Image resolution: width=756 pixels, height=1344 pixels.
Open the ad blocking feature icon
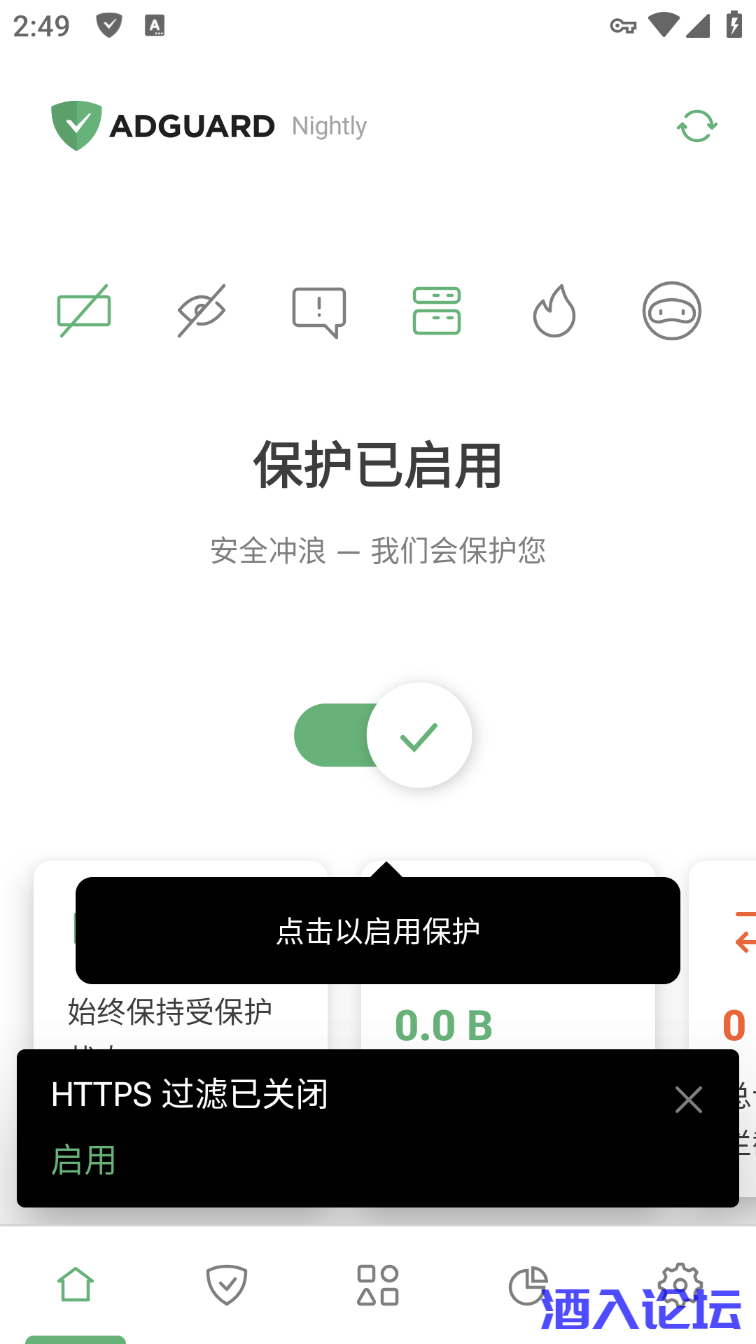point(84,311)
